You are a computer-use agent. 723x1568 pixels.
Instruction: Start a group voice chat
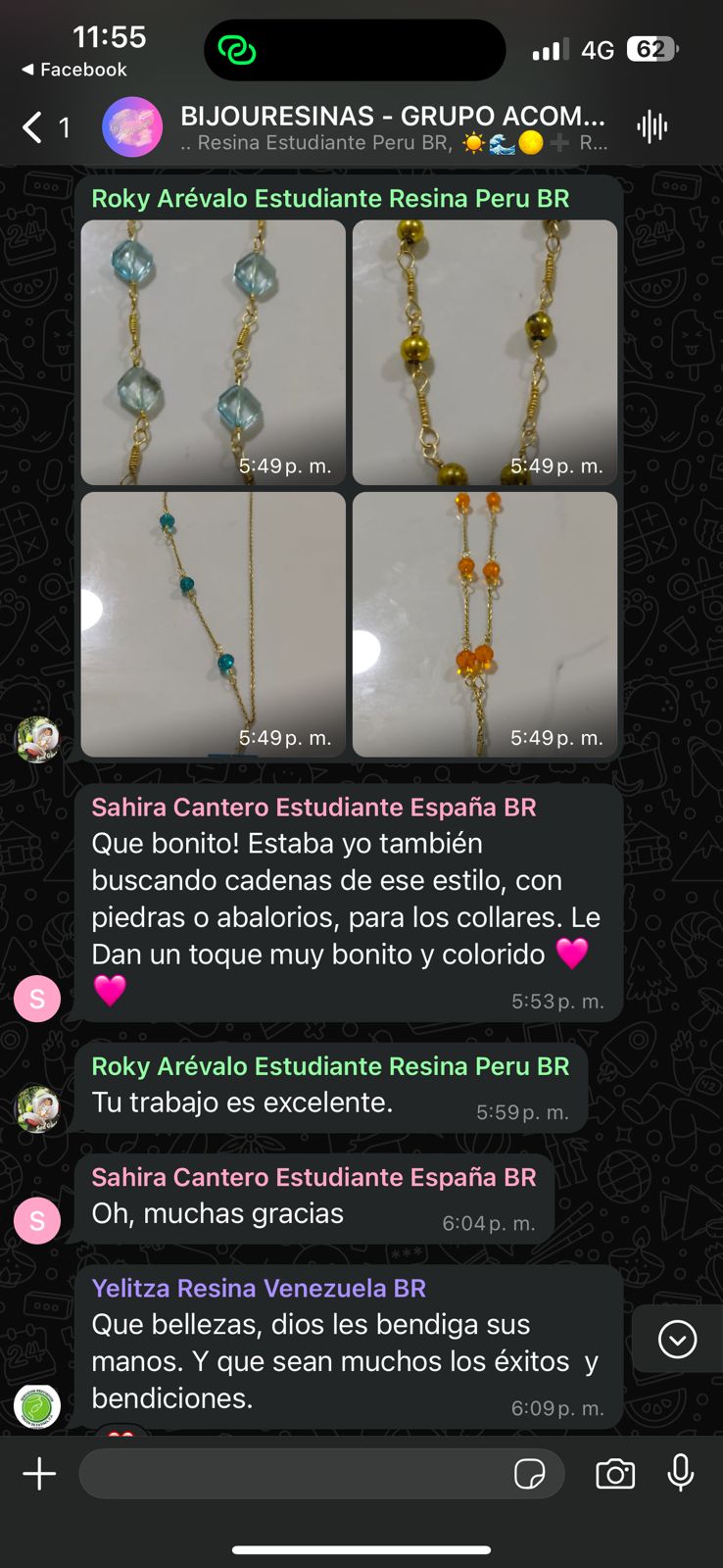[651, 127]
